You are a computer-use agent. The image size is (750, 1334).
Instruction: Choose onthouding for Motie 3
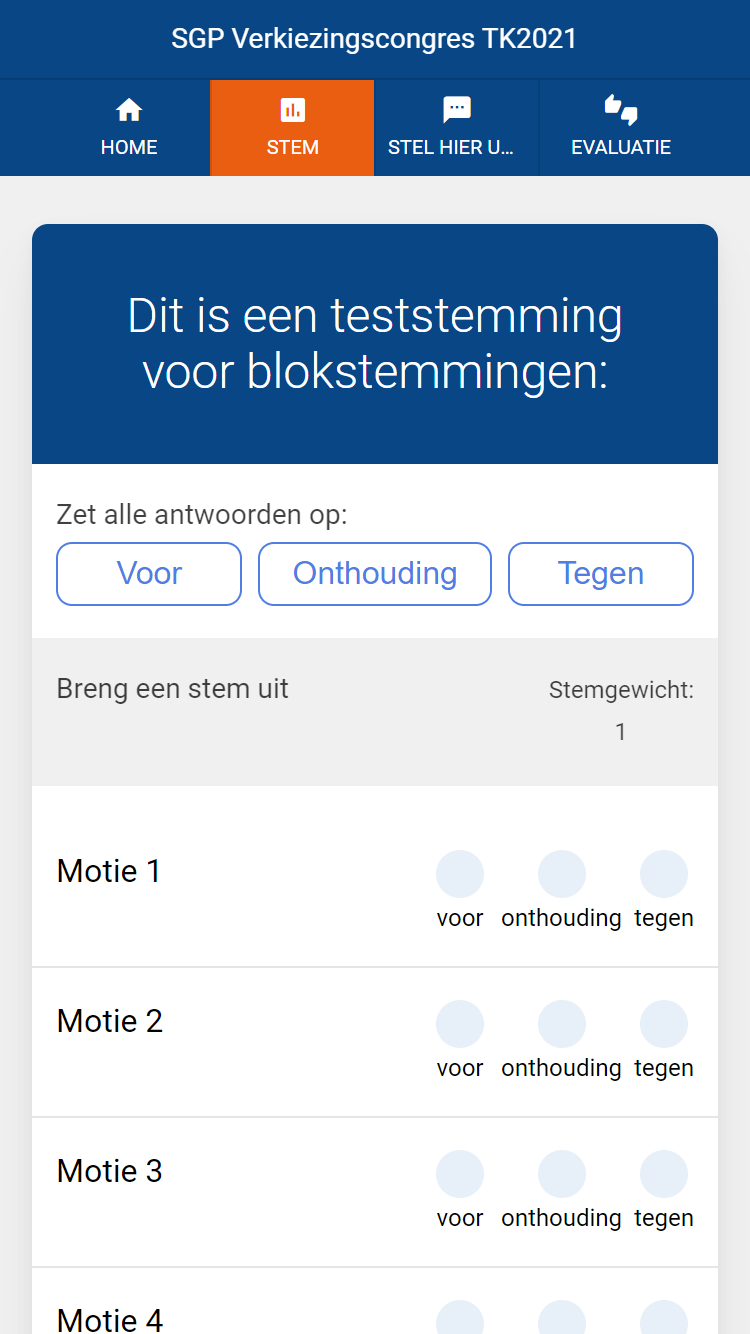(x=562, y=1174)
